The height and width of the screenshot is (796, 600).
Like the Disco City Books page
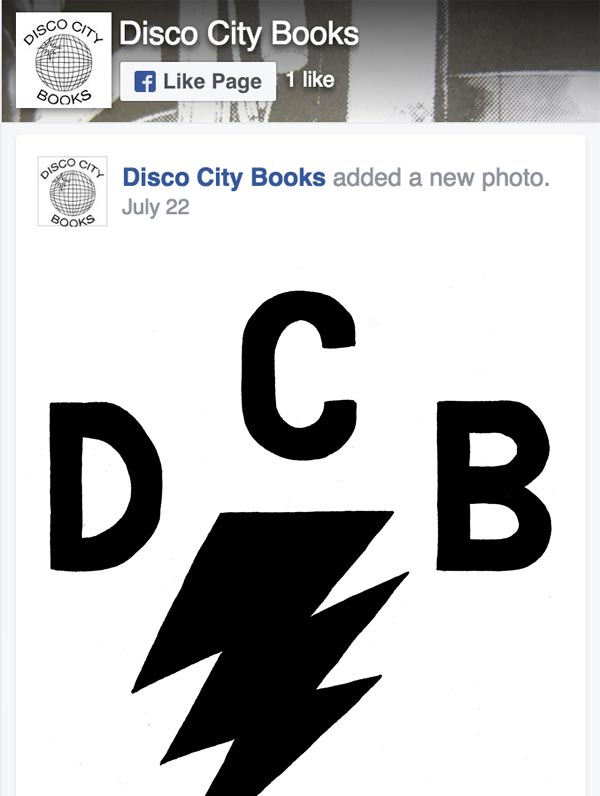pos(197,81)
